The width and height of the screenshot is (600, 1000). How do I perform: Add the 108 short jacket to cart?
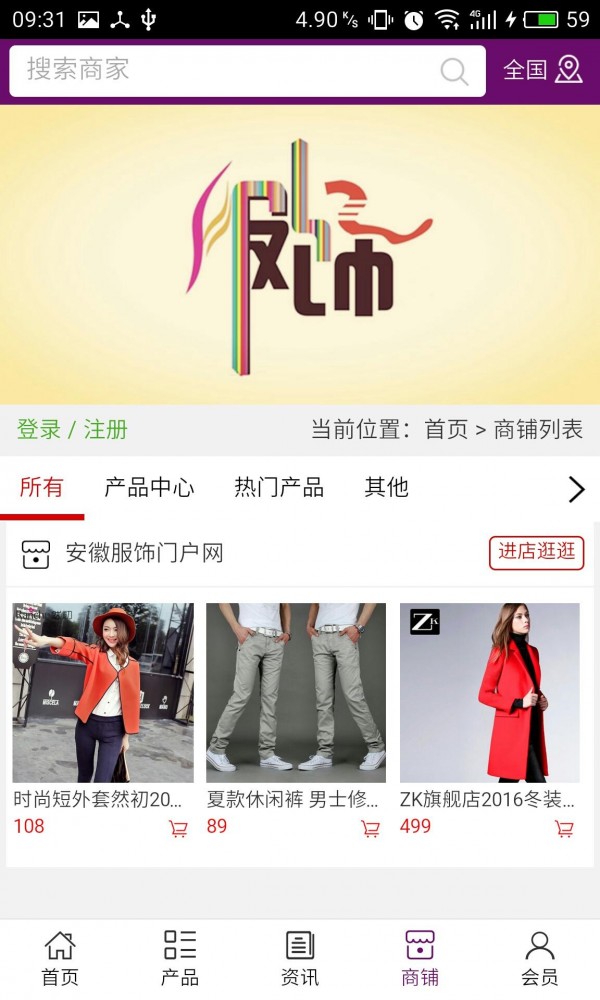tap(178, 828)
